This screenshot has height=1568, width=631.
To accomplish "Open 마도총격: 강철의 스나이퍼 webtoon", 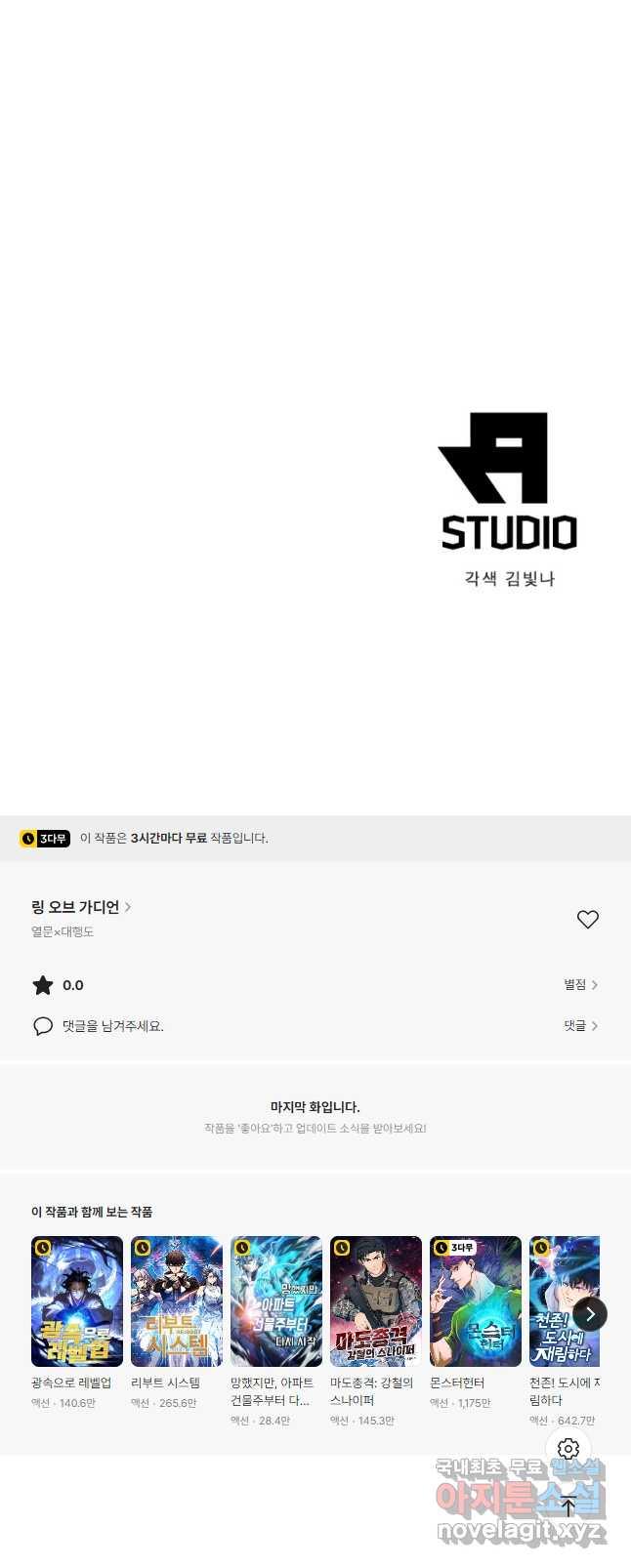I will coord(376,1300).
